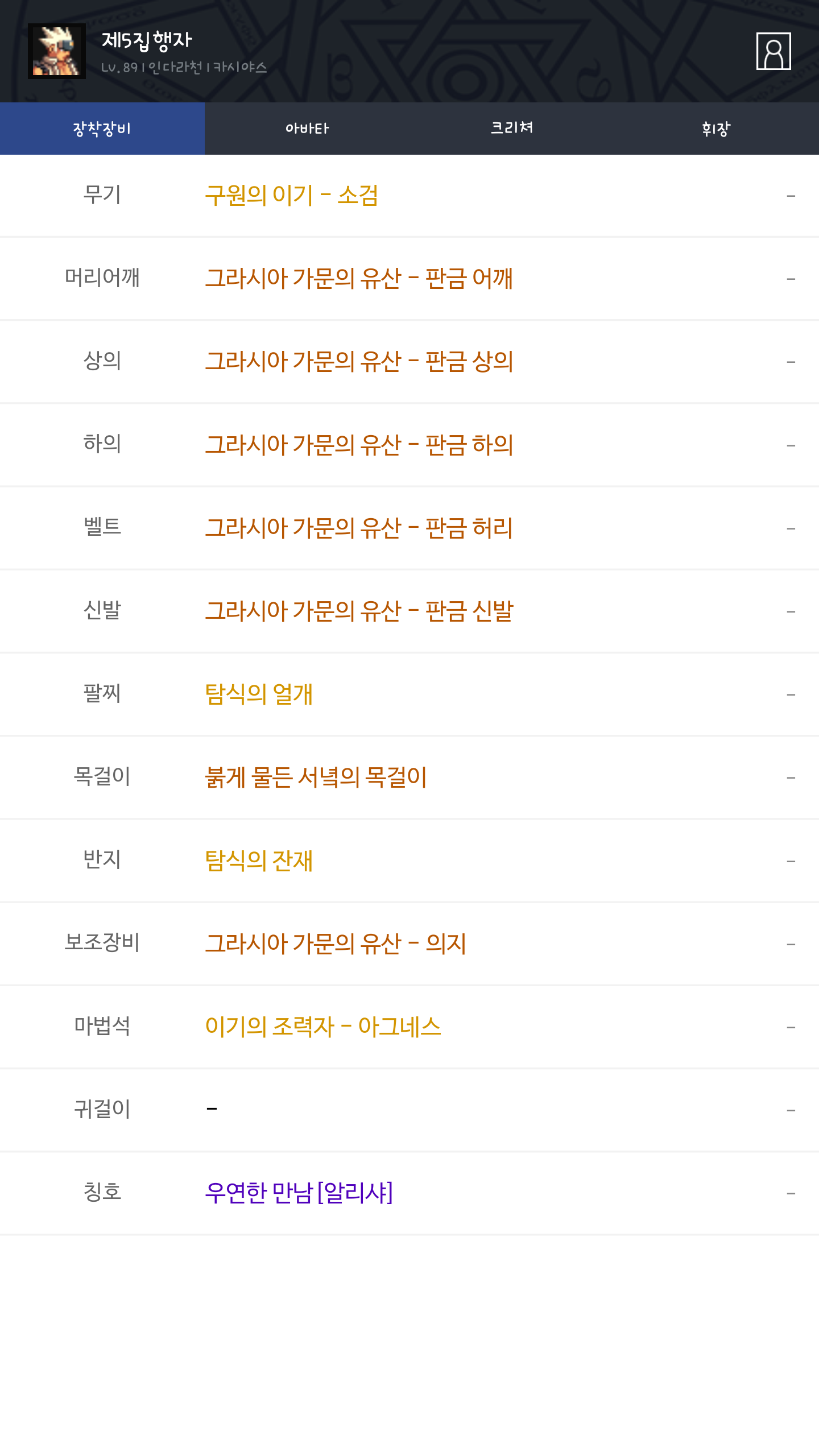Open necklace 붉게 물든 서녘의 목걸이
819x1456 pixels.
coord(316,777)
